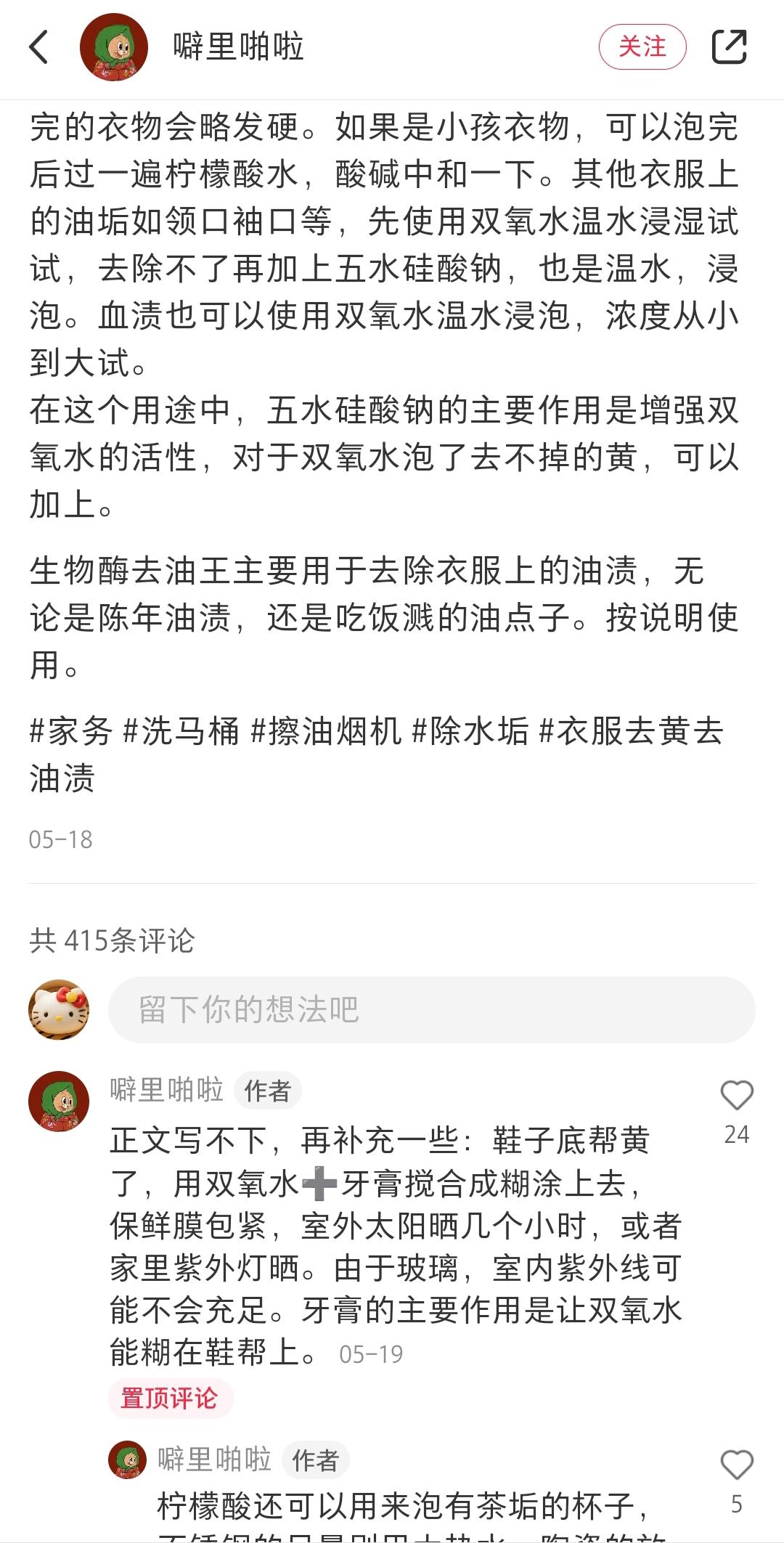The width and height of the screenshot is (784, 1543).
Task: Open the #家务 hashtag
Action: click(71, 730)
